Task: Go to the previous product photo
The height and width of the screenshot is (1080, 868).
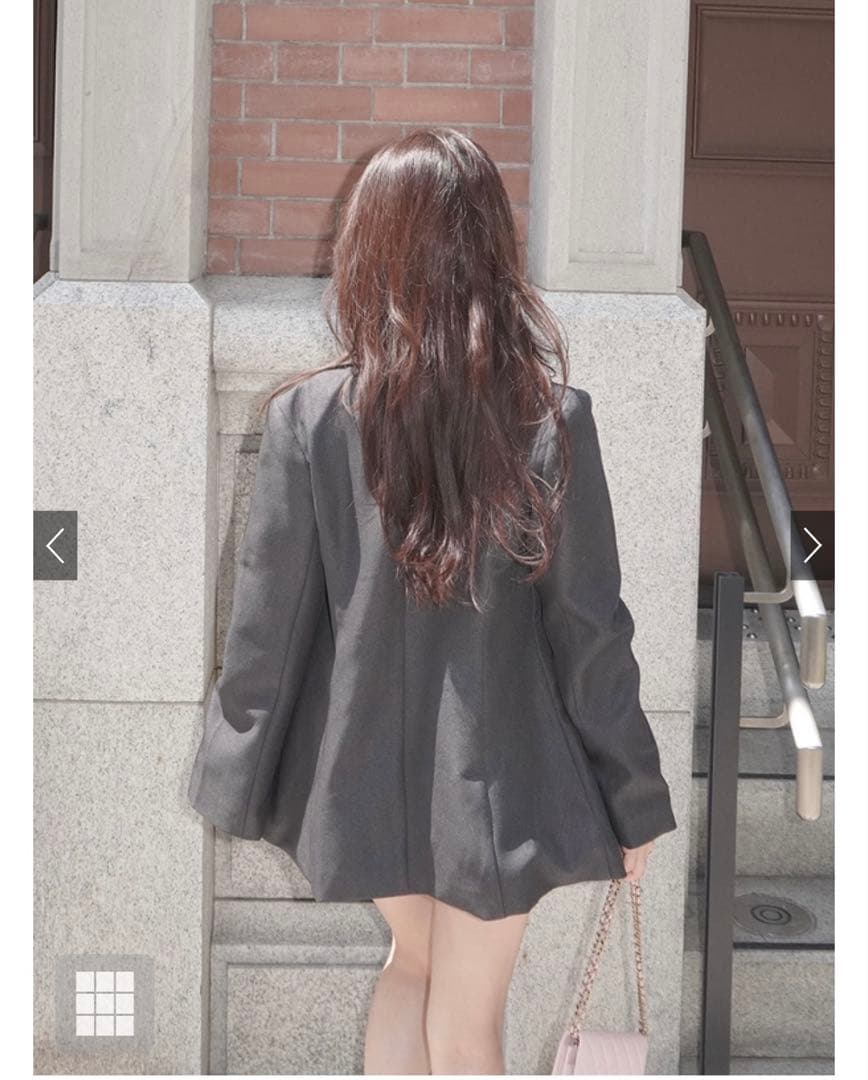Action: (x=55, y=546)
